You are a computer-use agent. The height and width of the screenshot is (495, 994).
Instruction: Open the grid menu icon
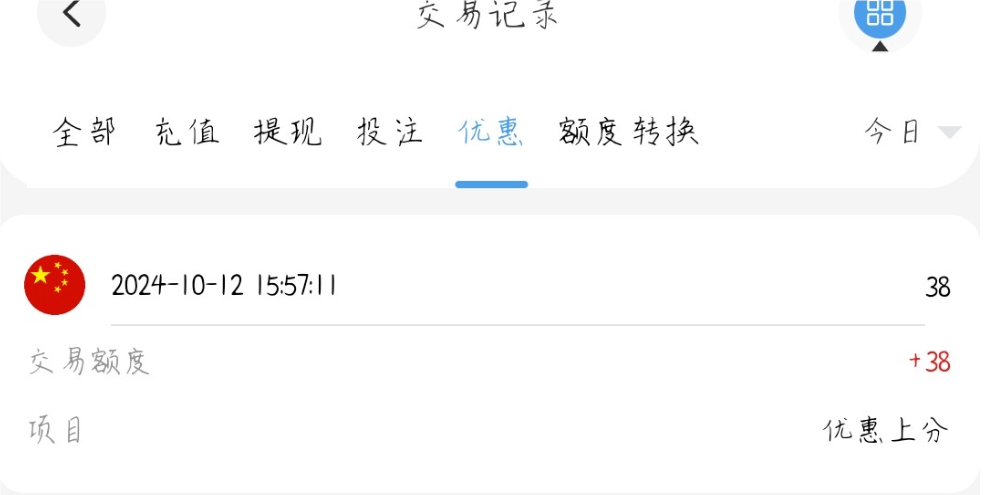click(x=879, y=14)
